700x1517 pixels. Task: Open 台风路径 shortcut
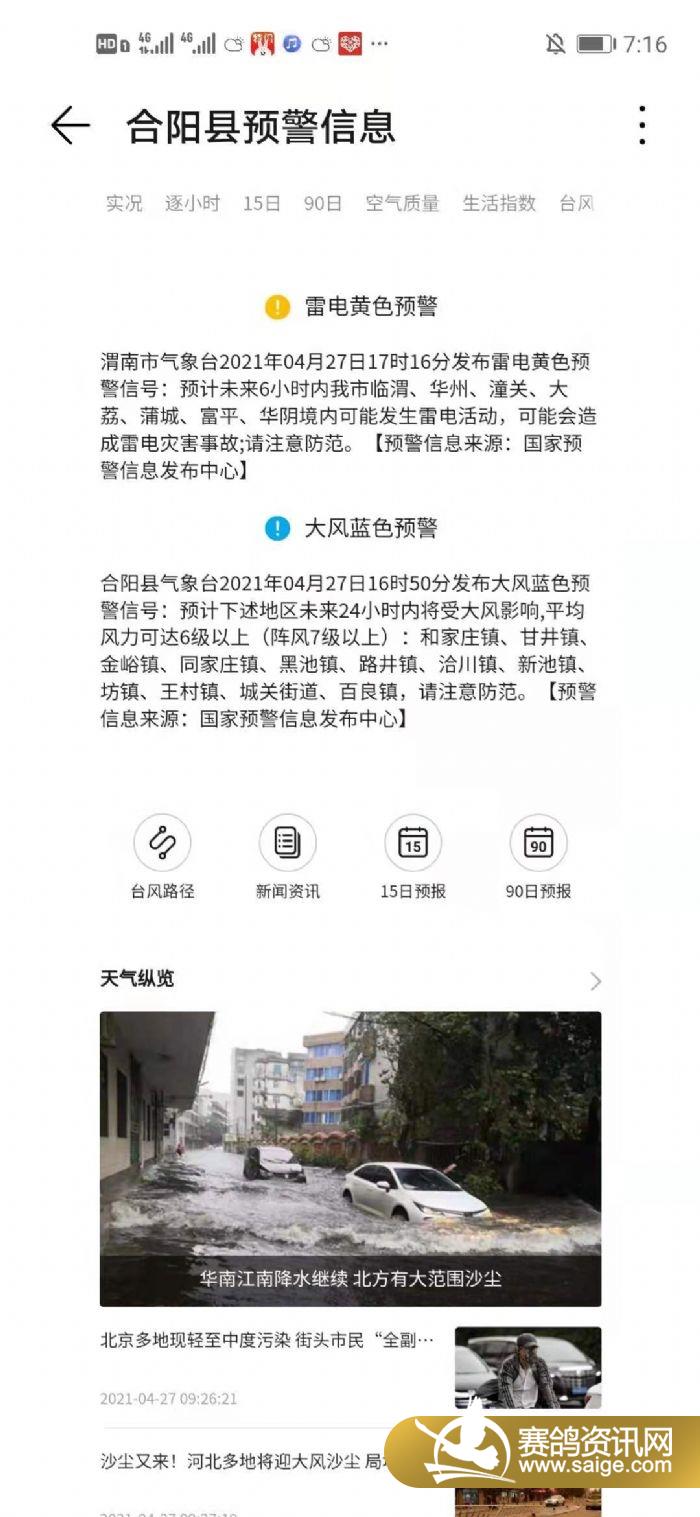click(x=162, y=857)
